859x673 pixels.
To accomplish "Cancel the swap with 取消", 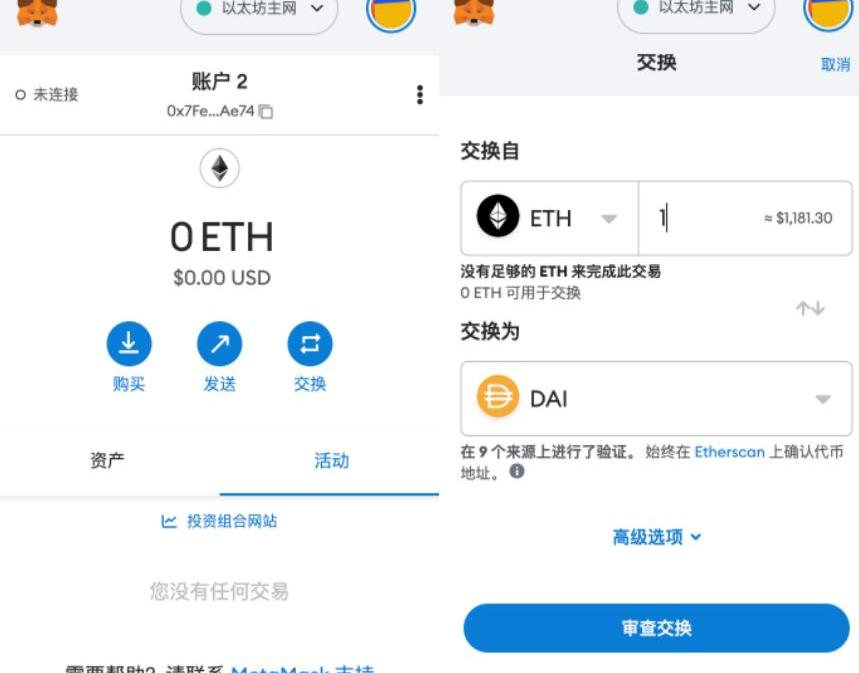I will coord(835,64).
